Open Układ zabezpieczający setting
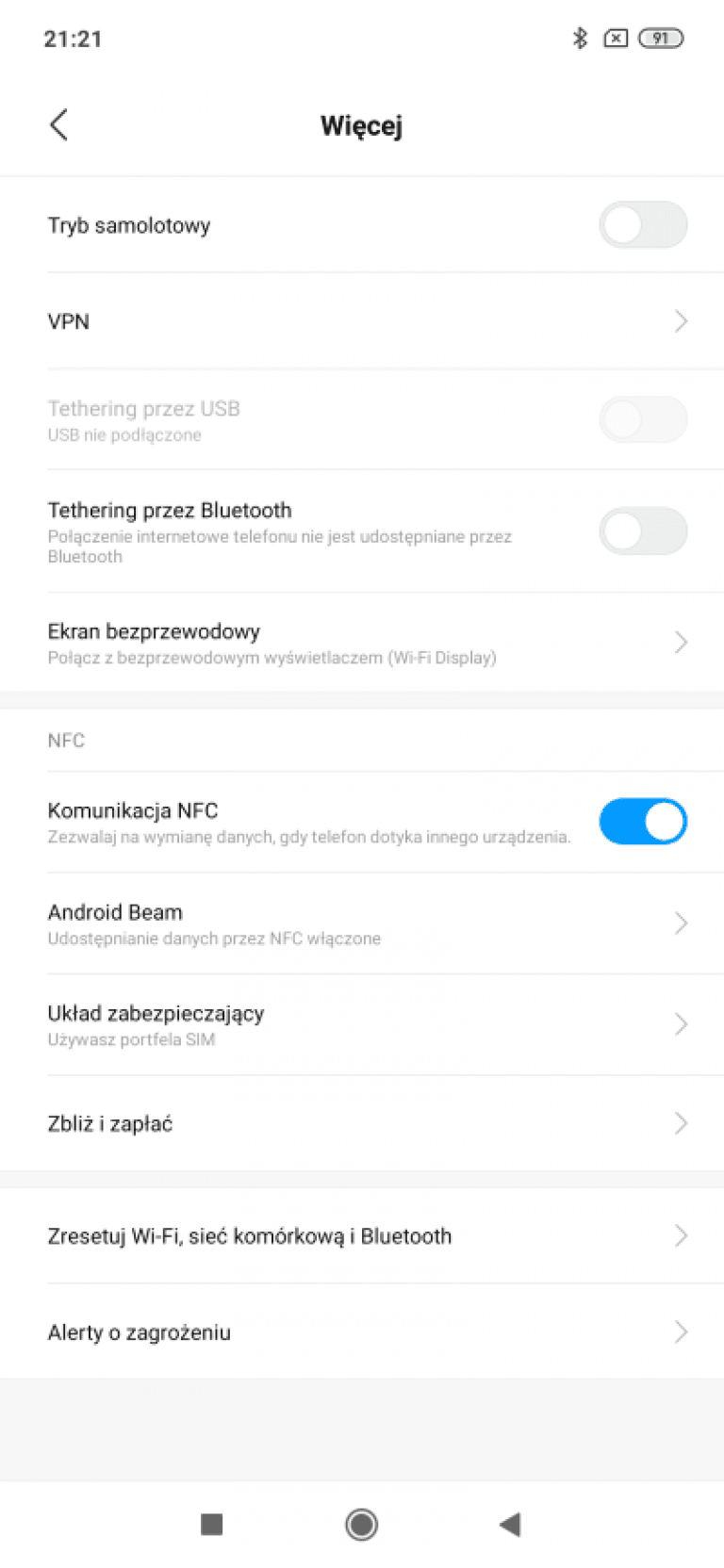724x1568 pixels. click(362, 1025)
